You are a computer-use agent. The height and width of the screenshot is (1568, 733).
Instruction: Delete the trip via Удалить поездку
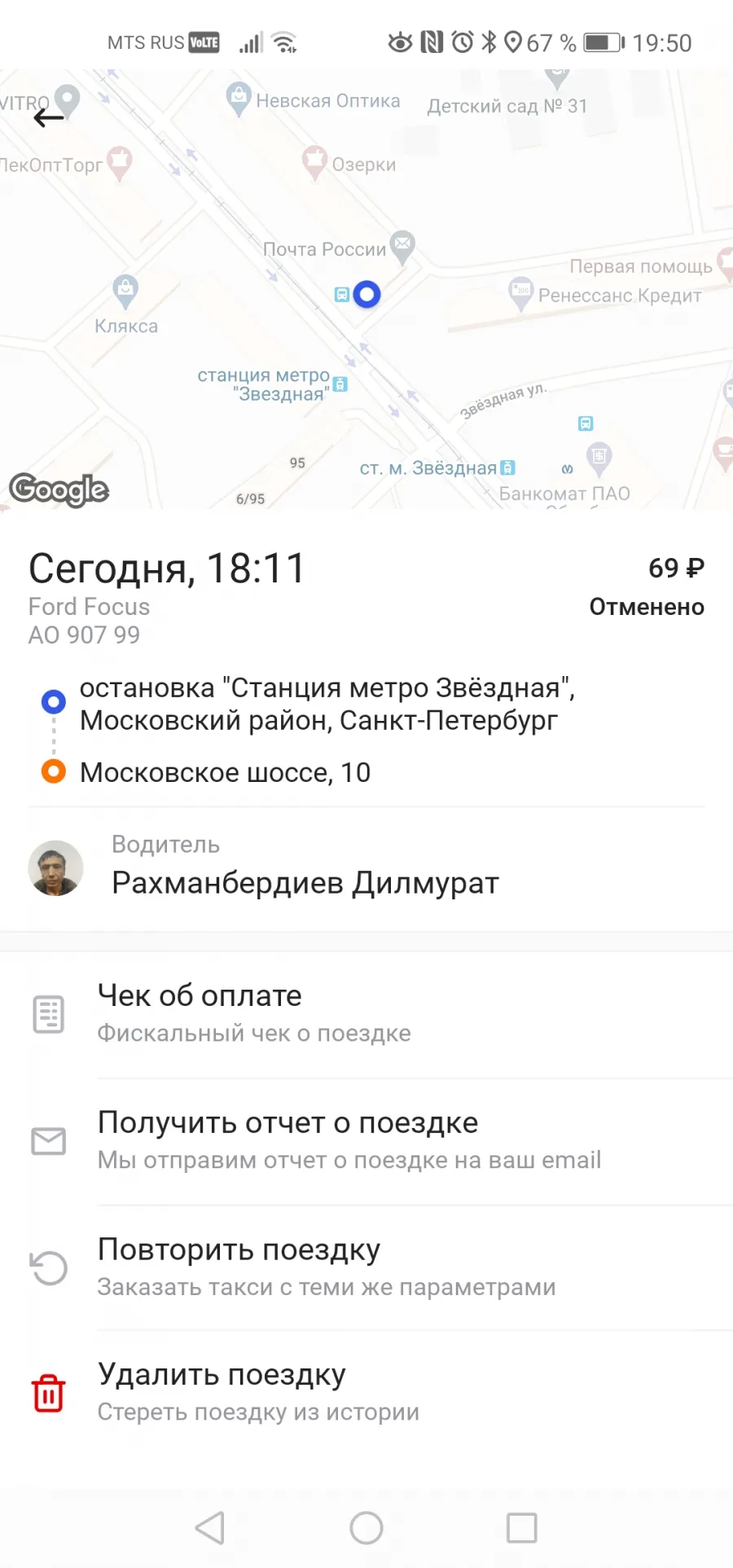366,1393
